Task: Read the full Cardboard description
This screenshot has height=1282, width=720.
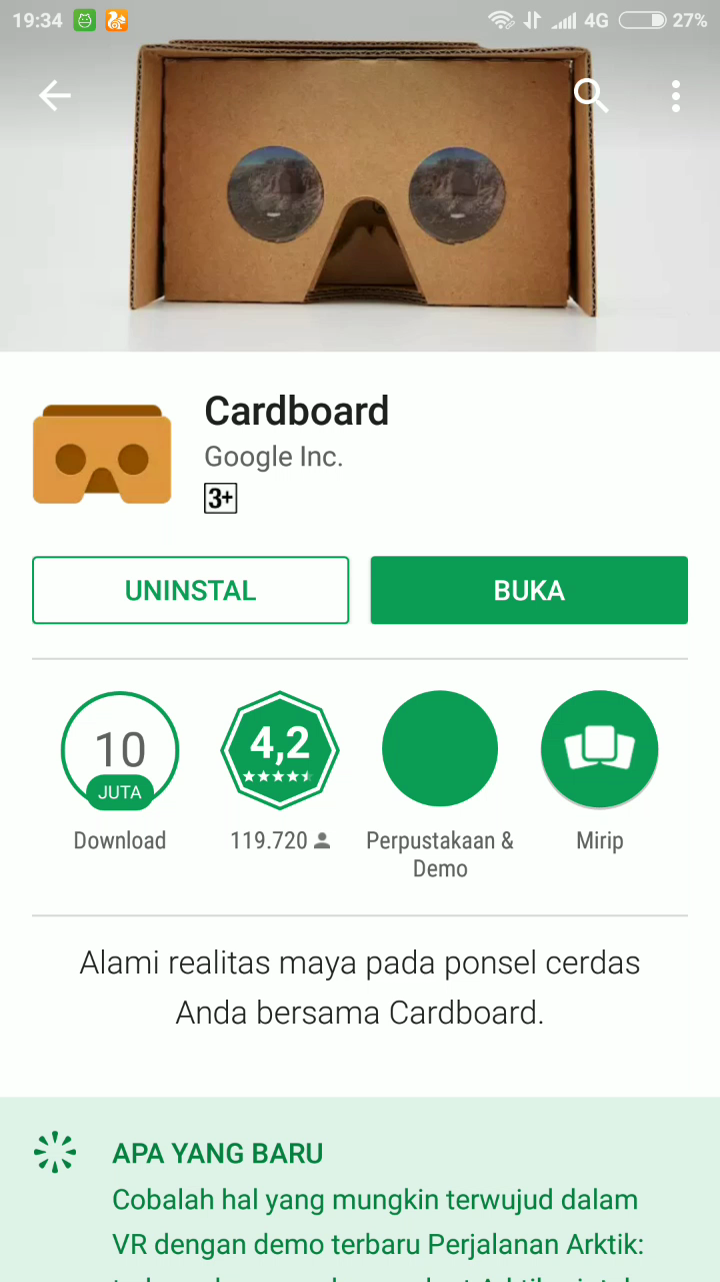Action: (x=360, y=988)
